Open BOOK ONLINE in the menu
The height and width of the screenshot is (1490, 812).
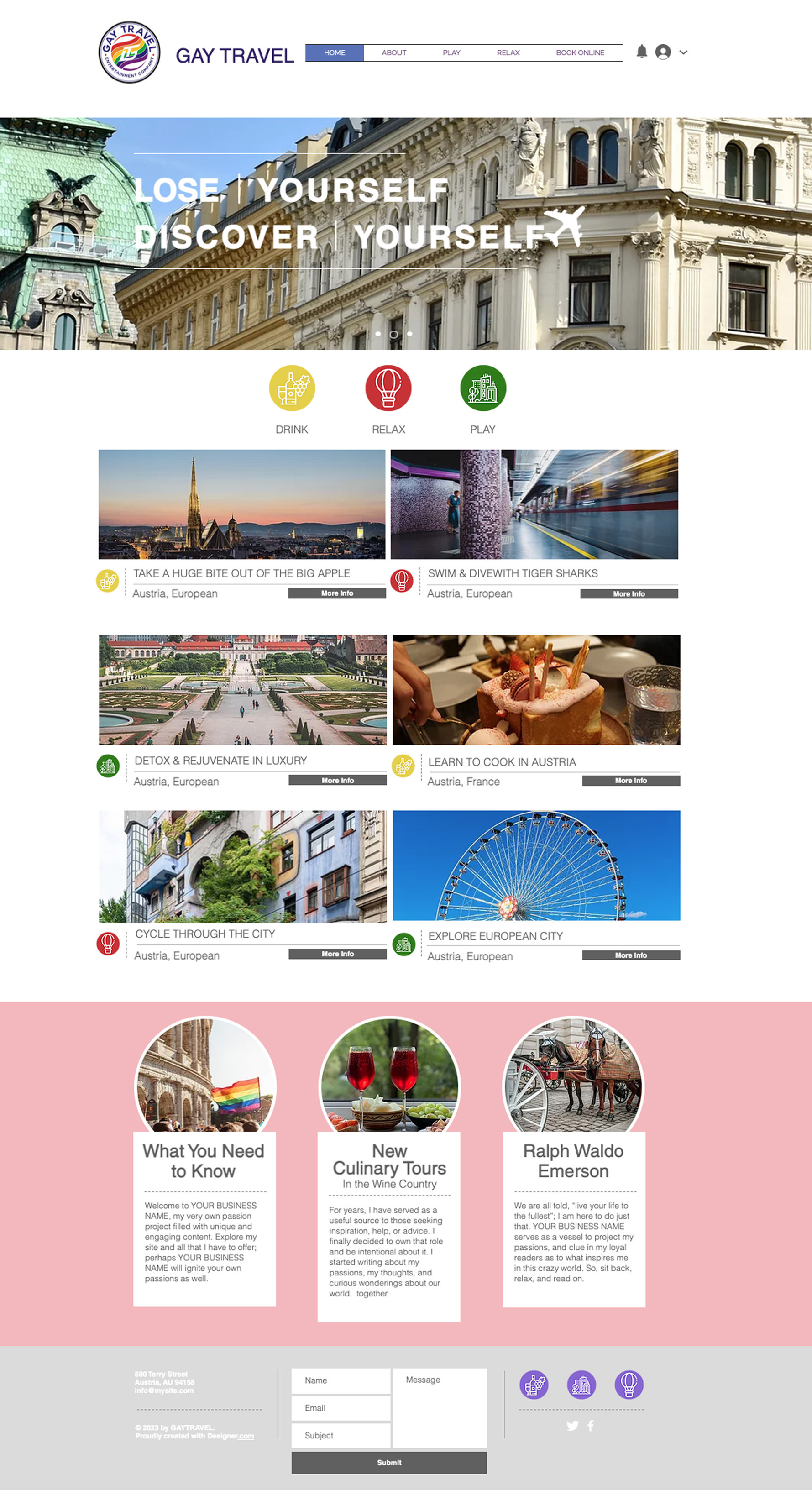pos(580,52)
